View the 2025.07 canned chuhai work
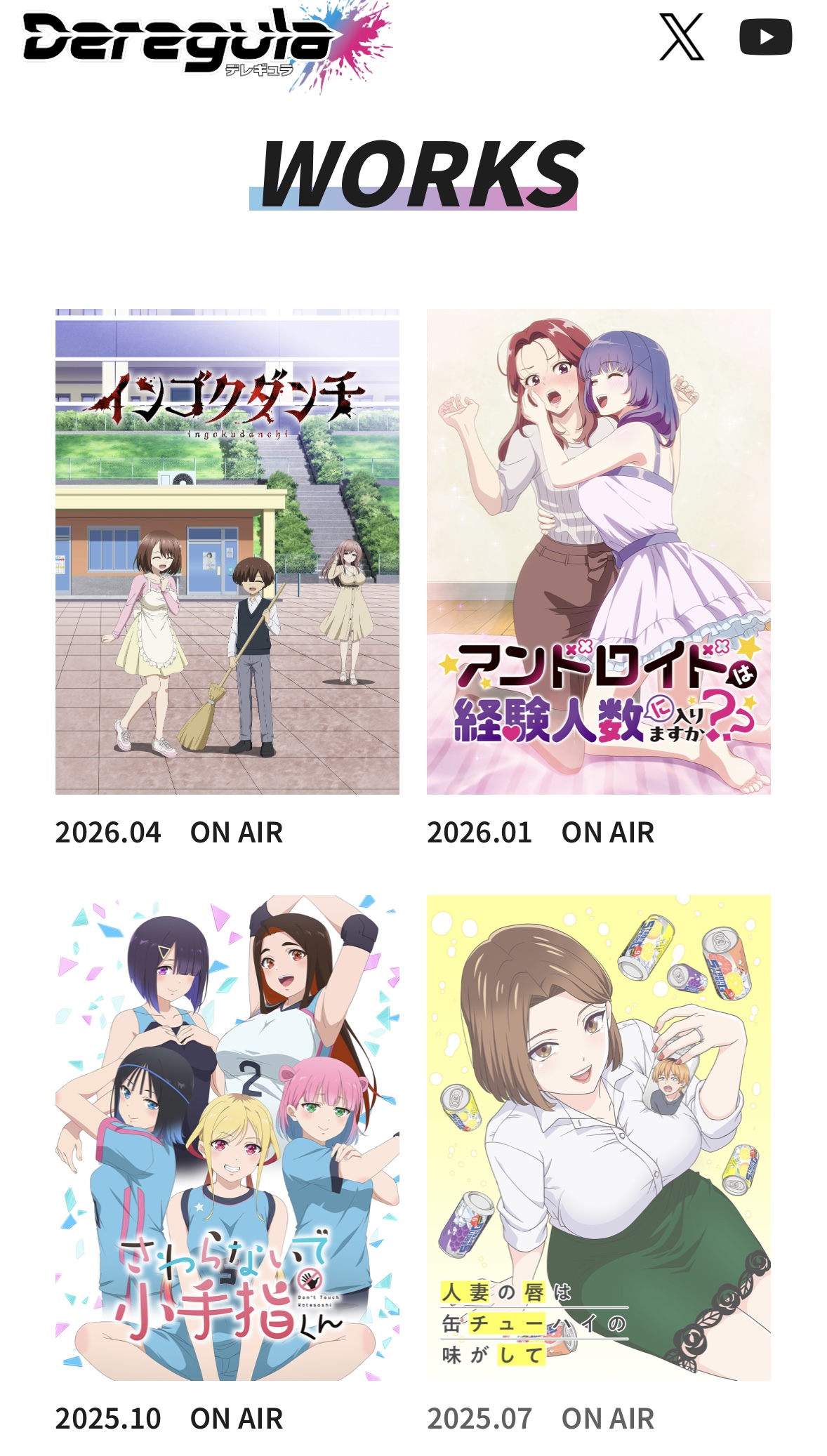Image resolution: width=827 pixels, height=1456 pixels. click(598, 1137)
